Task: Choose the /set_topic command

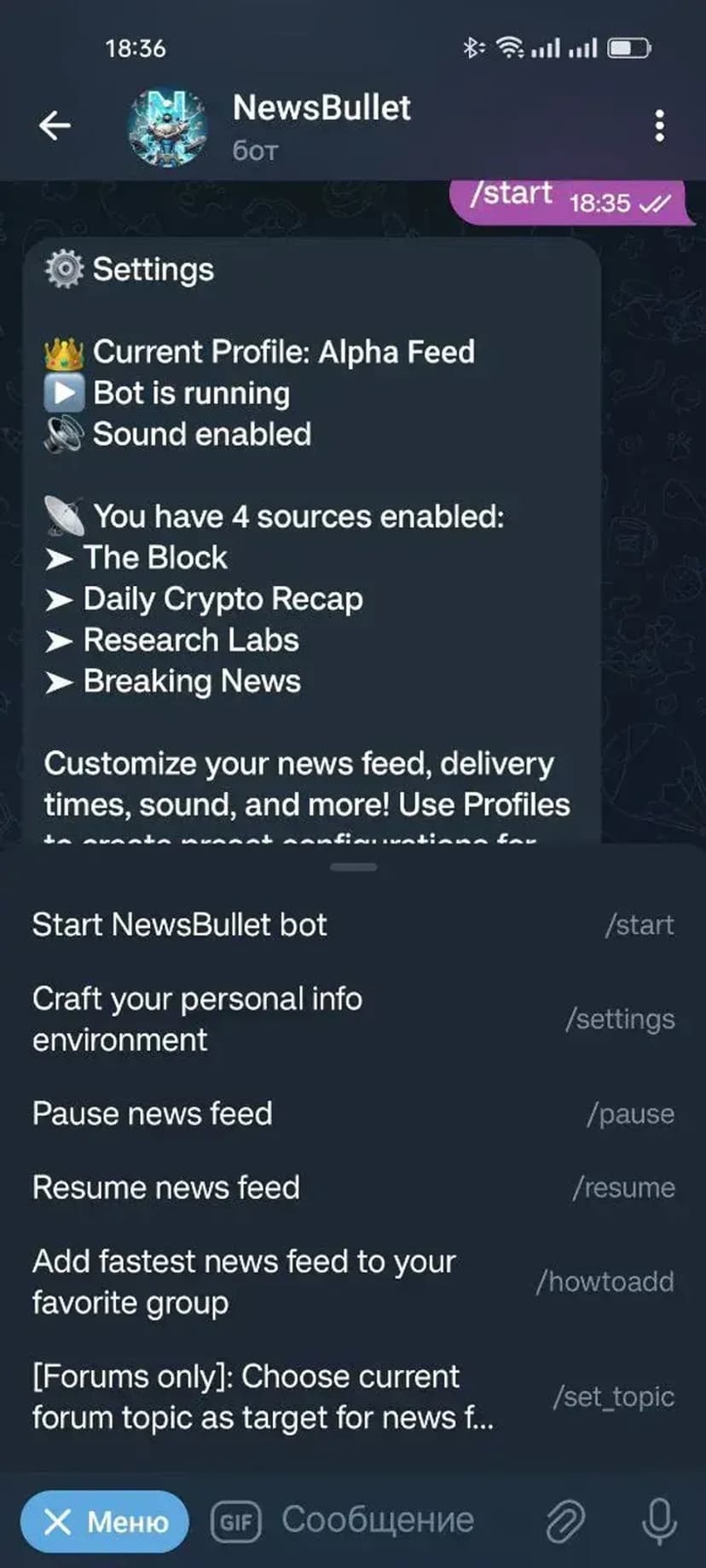Action: pyautogui.click(x=352, y=1397)
